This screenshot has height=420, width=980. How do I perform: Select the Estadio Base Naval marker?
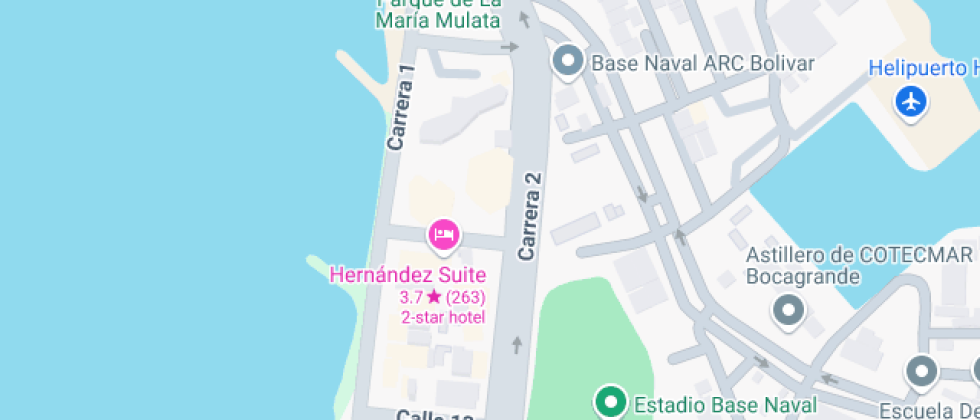pyautogui.click(x=610, y=402)
